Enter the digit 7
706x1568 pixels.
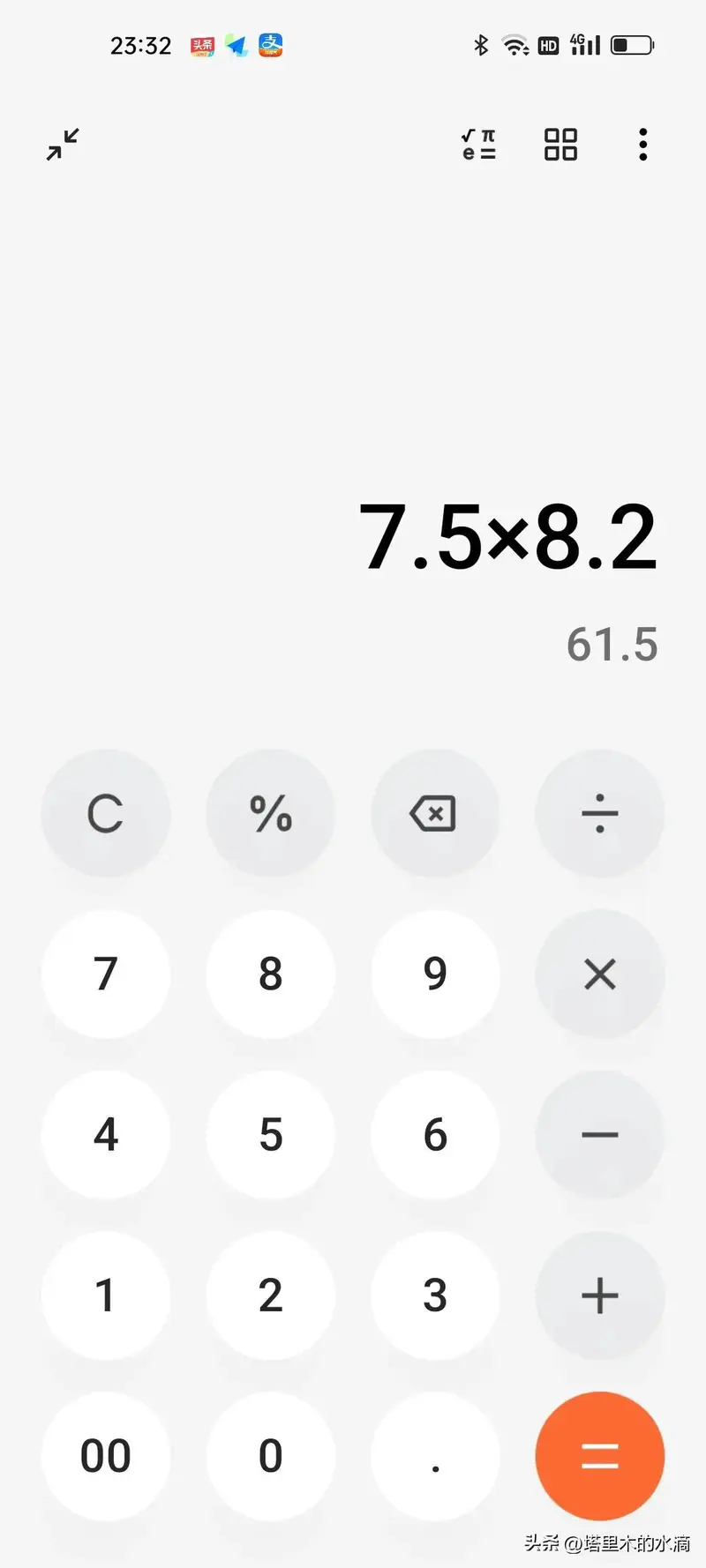pos(106,974)
